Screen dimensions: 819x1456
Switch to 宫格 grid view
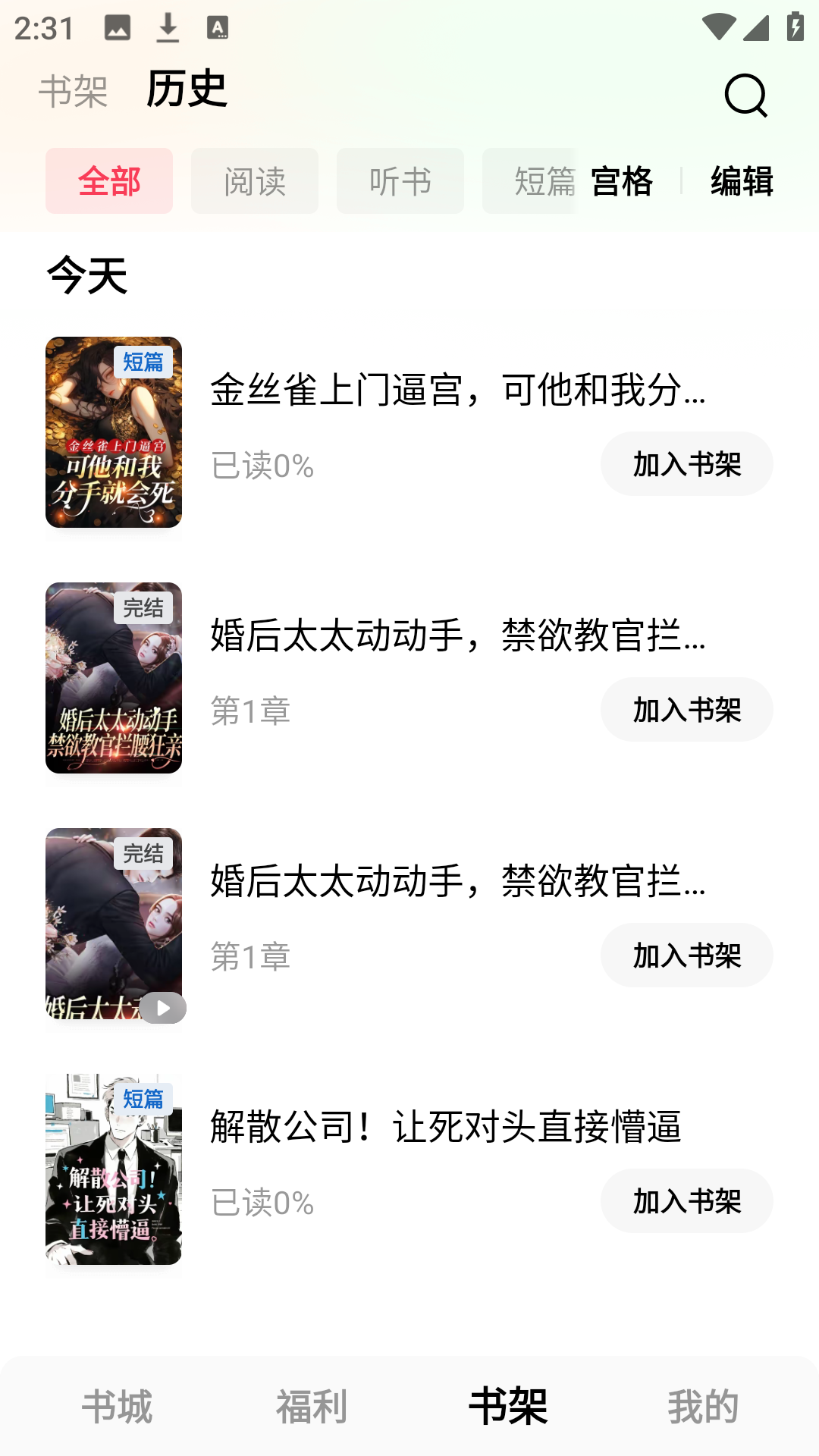[x=622, y=182]
